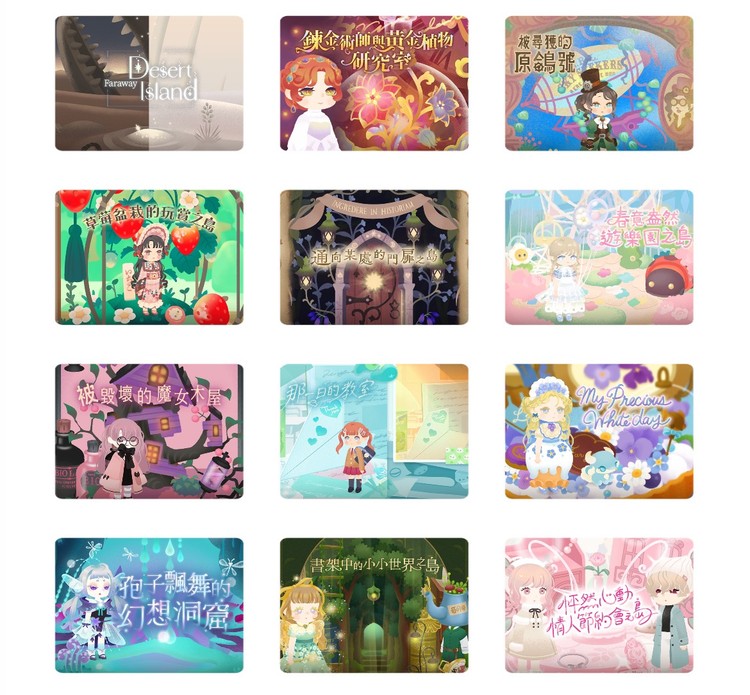Open the Faraway Desert Island banner
This screenshot has height=695, width=750.
tap(149, 83)
